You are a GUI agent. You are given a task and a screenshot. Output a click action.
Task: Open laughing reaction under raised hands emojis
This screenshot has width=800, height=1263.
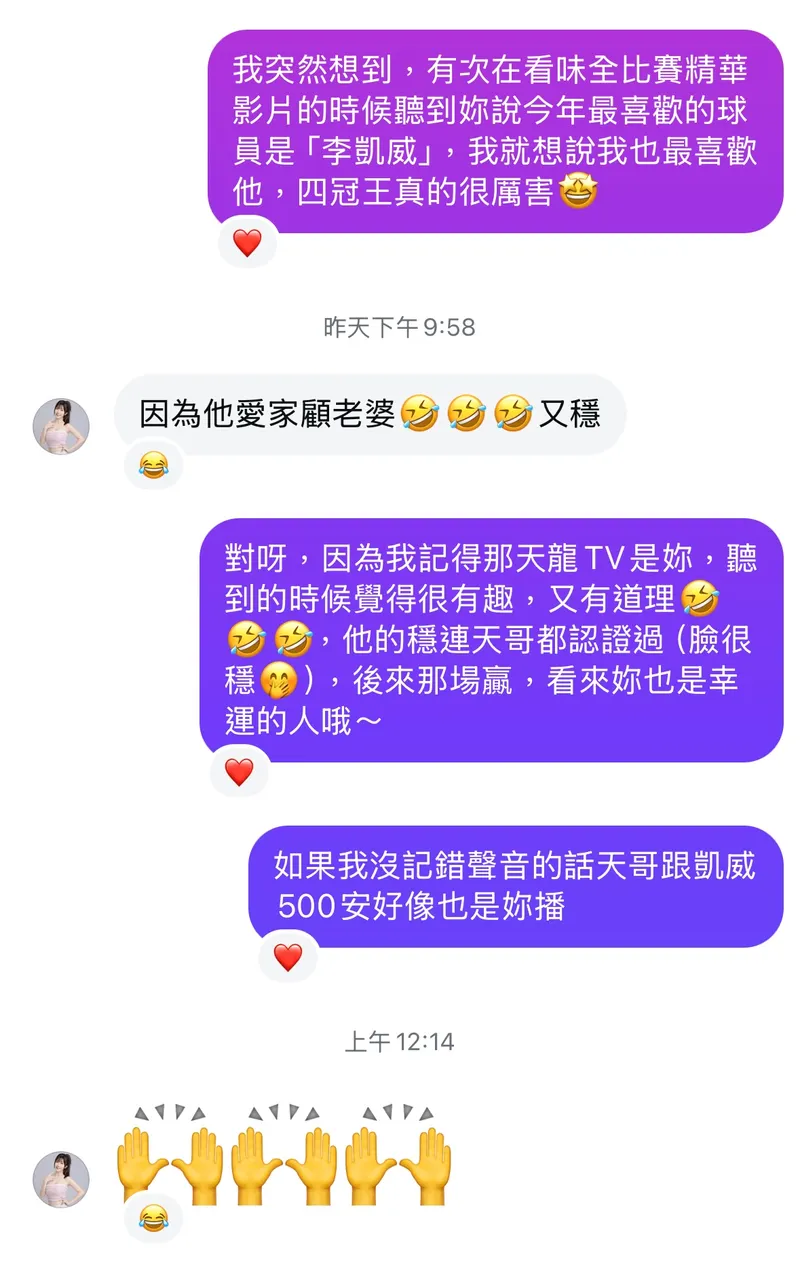(153, 1217)
